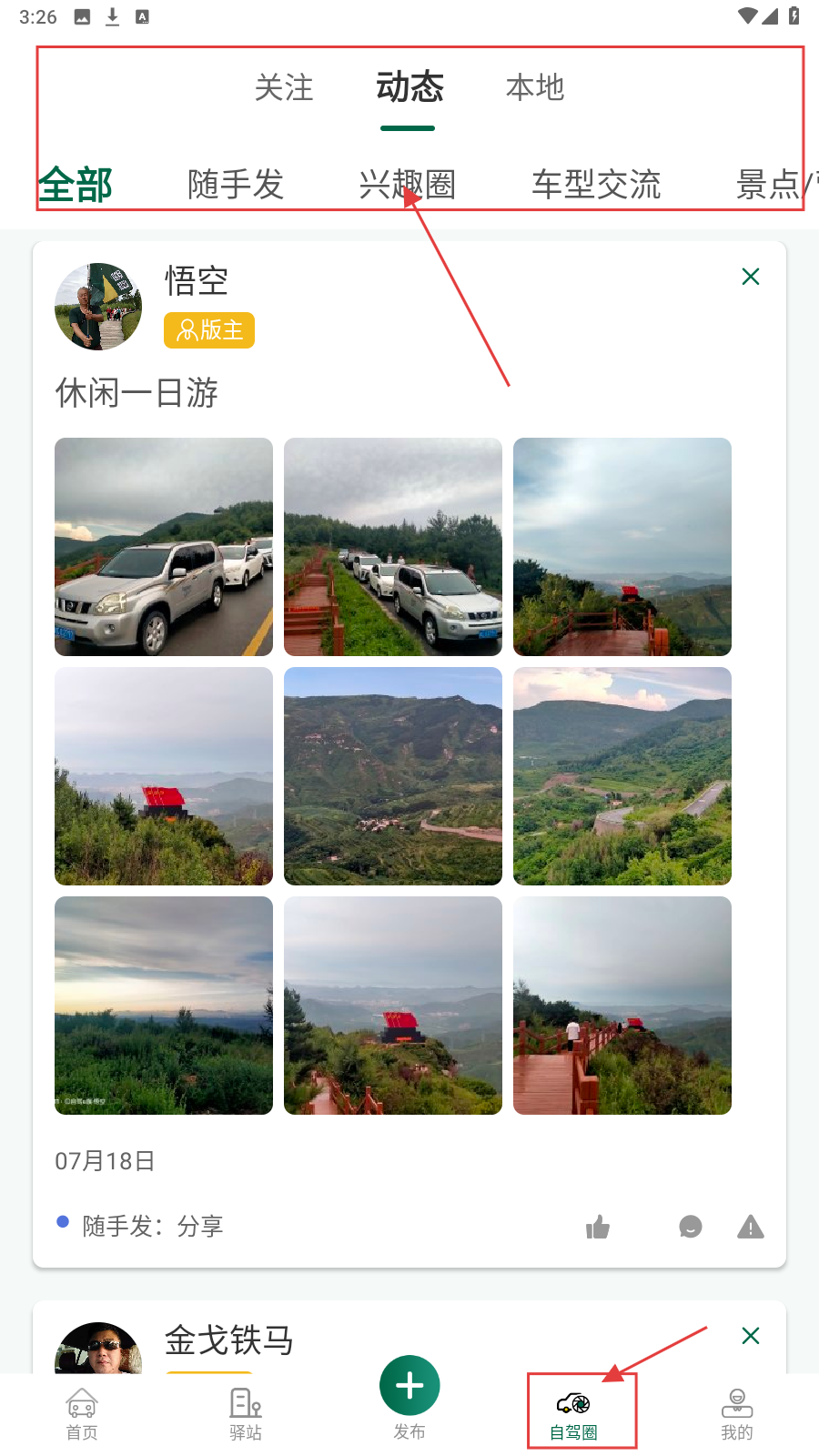819x1456 pixels.
Task: Show 全部 posts category
Action: (x=76, y=185)
